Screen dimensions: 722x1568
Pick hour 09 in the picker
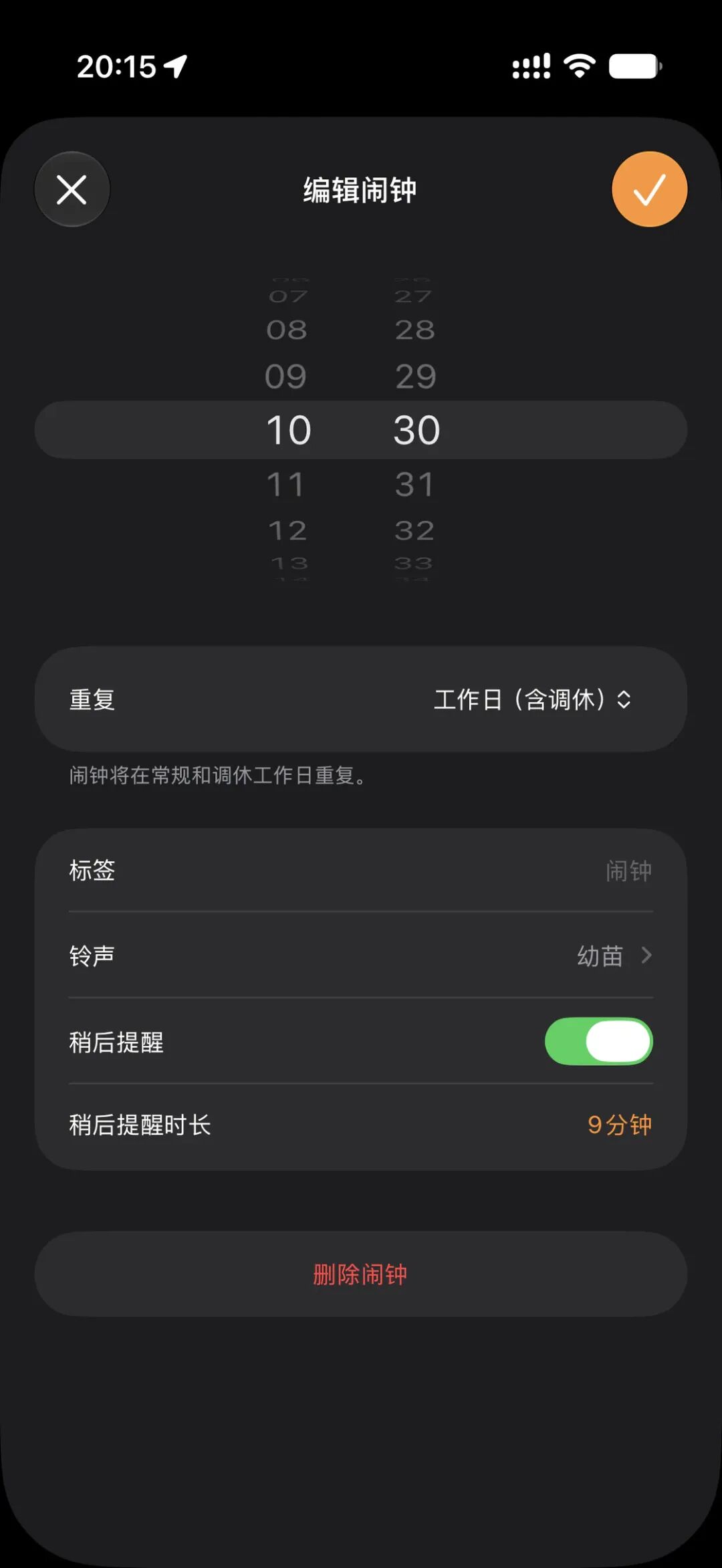tap(286, 376)
